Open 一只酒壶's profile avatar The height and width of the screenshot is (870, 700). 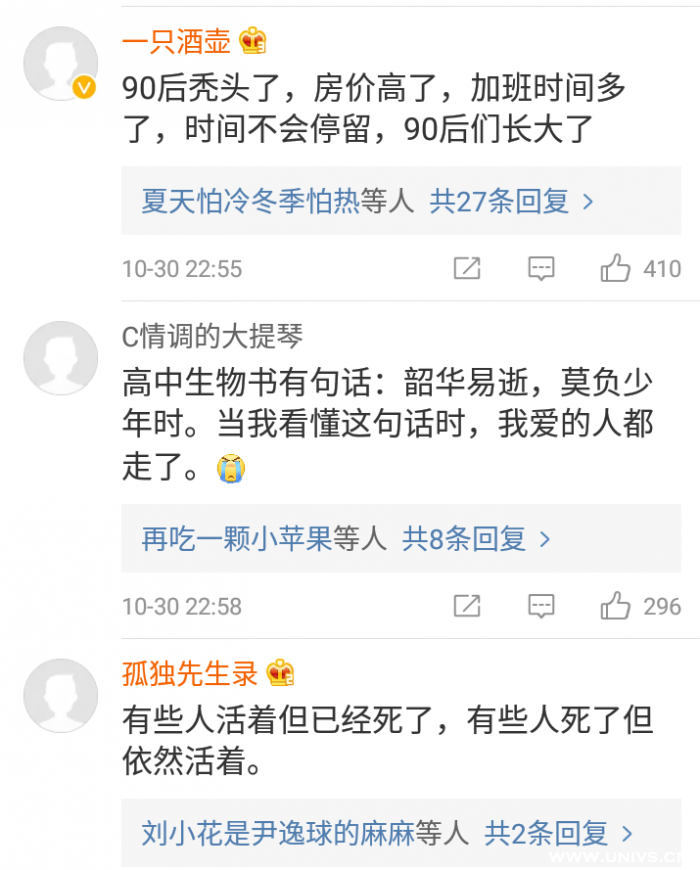click(x=60, y=63)
